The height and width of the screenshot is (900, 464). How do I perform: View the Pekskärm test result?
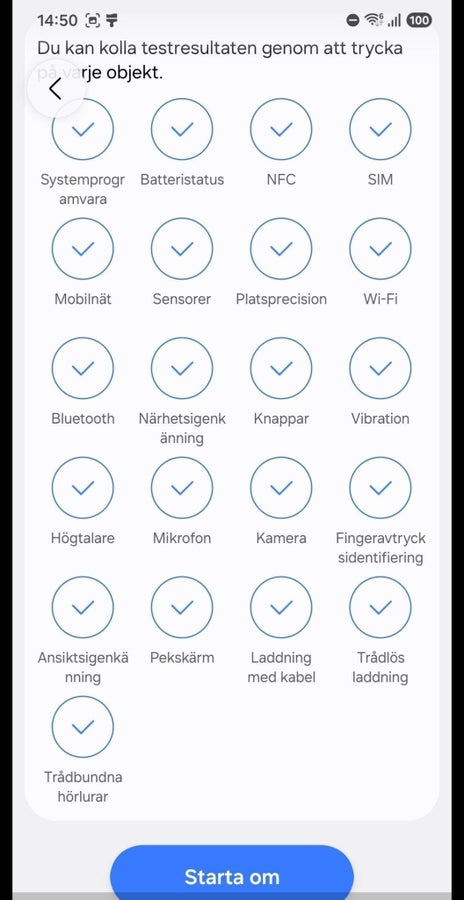tap(182, 607)
